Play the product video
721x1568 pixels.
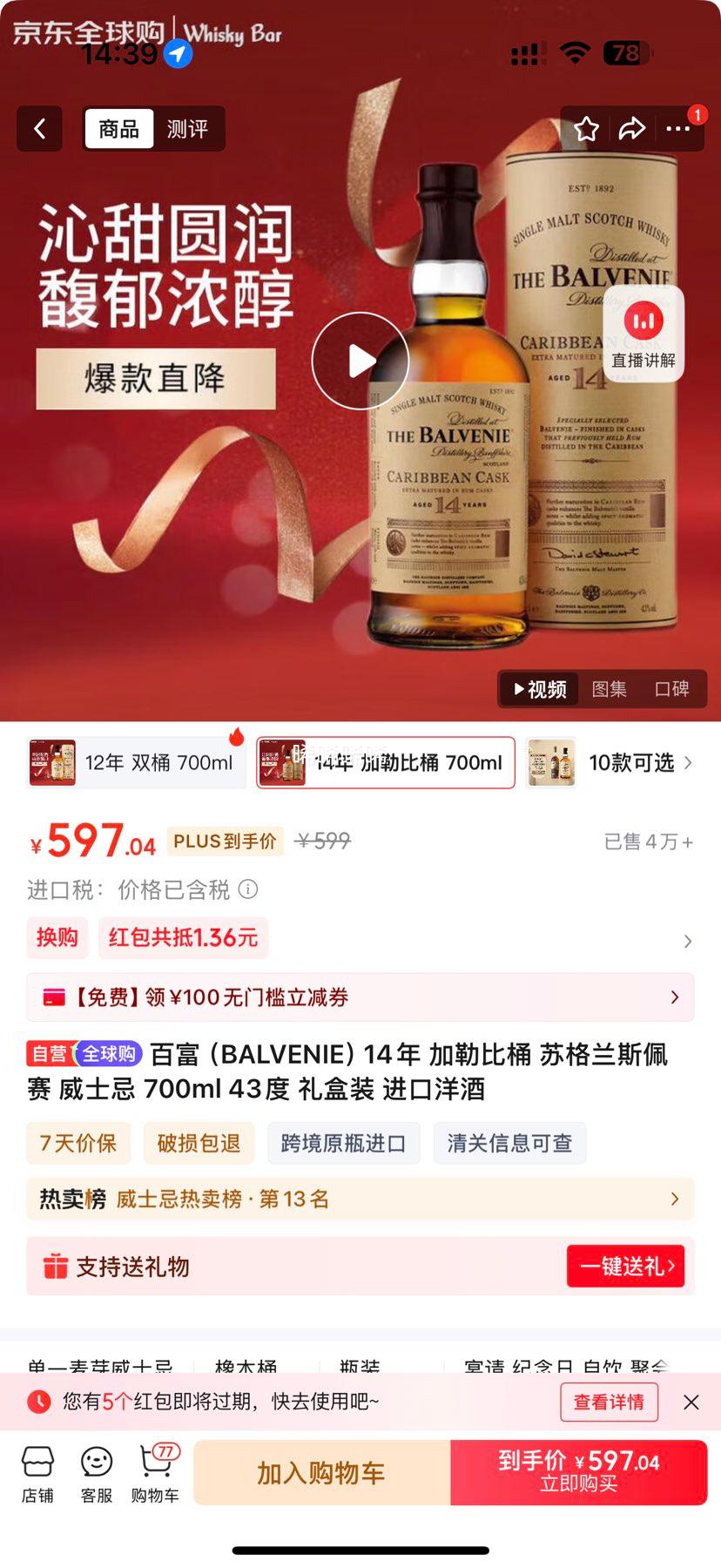(x=360, y=361)
